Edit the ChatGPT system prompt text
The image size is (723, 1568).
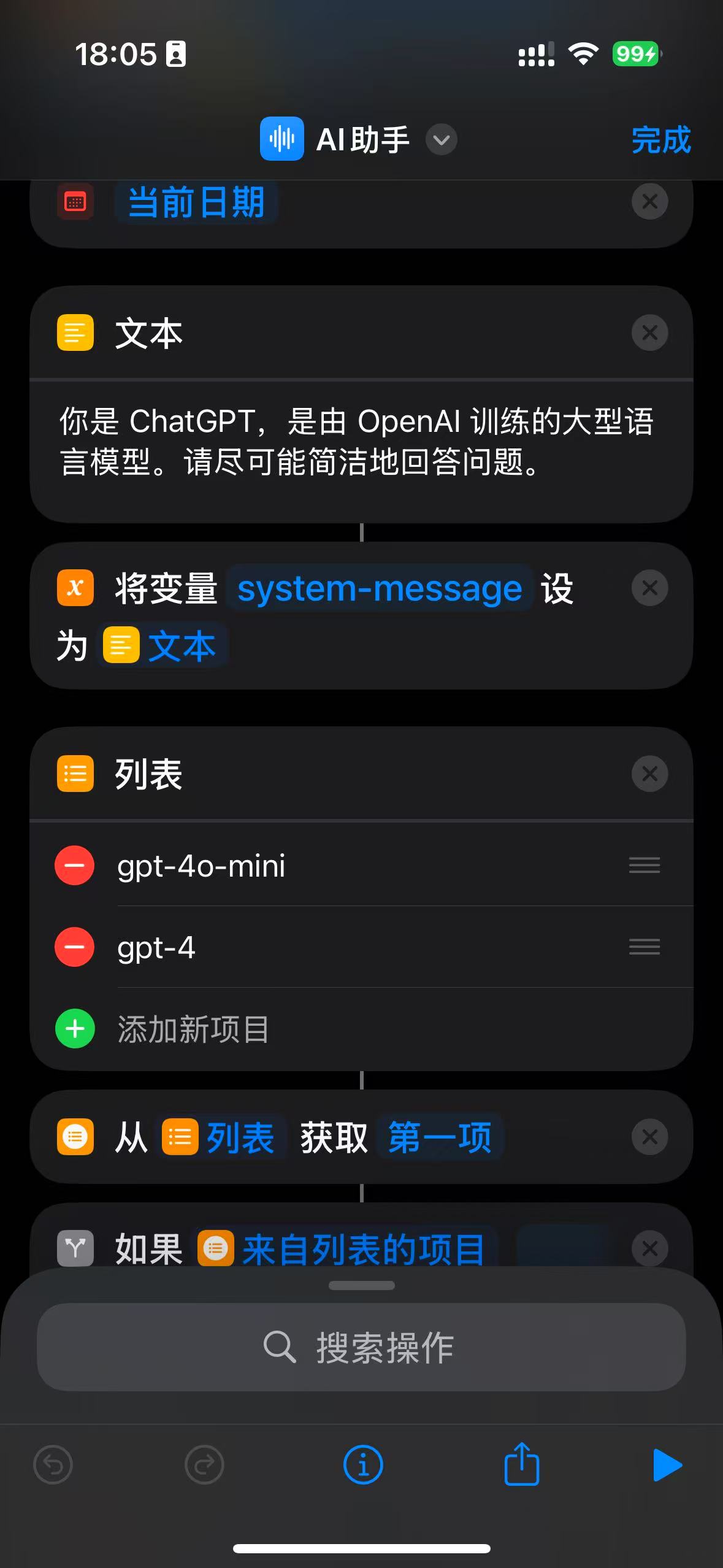tap(357, 441)
